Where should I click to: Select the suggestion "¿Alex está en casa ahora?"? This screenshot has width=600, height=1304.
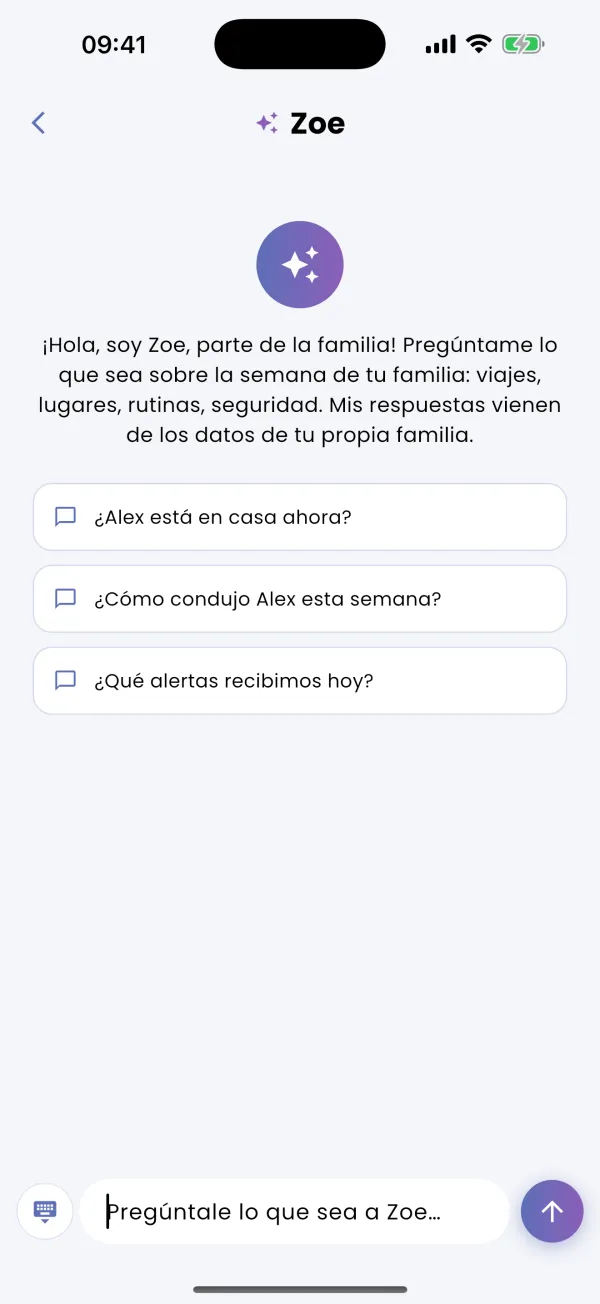pos(300,517)
